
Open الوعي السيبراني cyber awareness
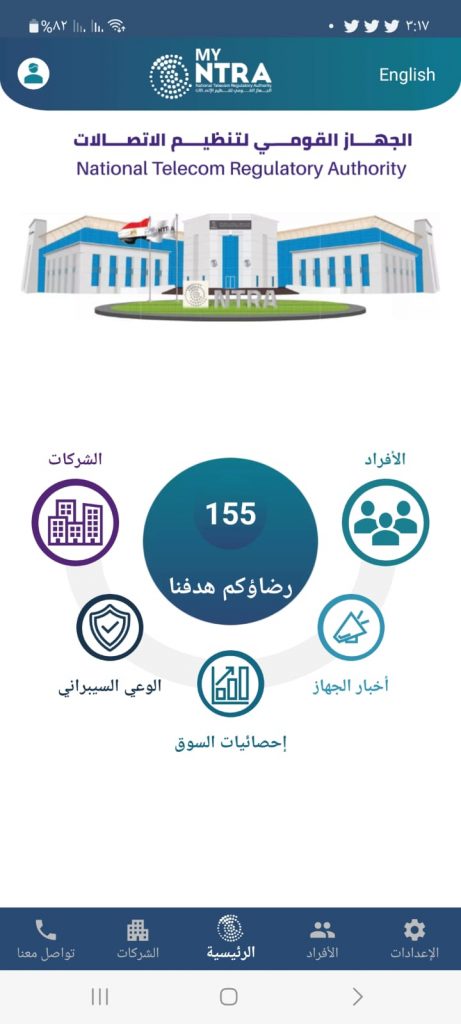click(x=109, y=627)
